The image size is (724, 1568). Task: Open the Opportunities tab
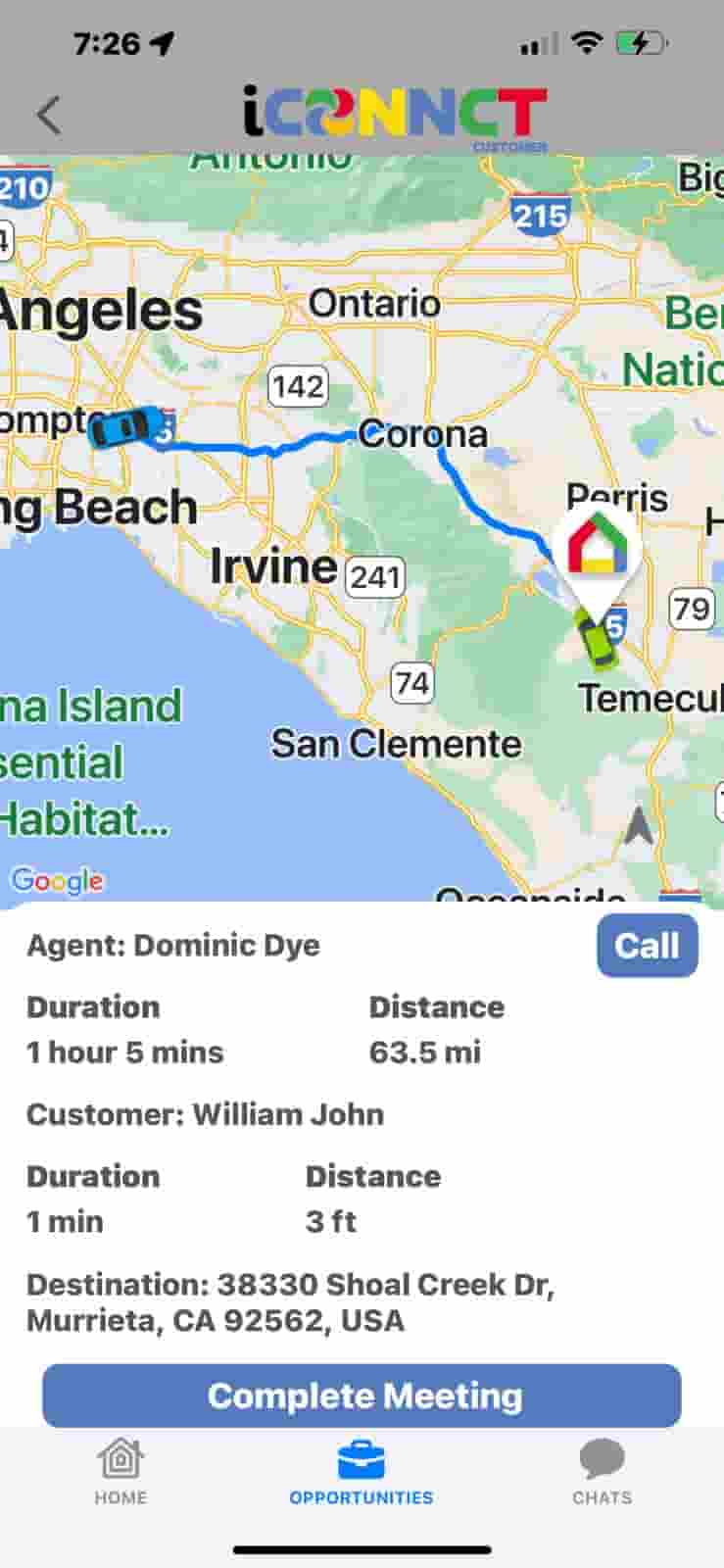(x=362, y=1472)
